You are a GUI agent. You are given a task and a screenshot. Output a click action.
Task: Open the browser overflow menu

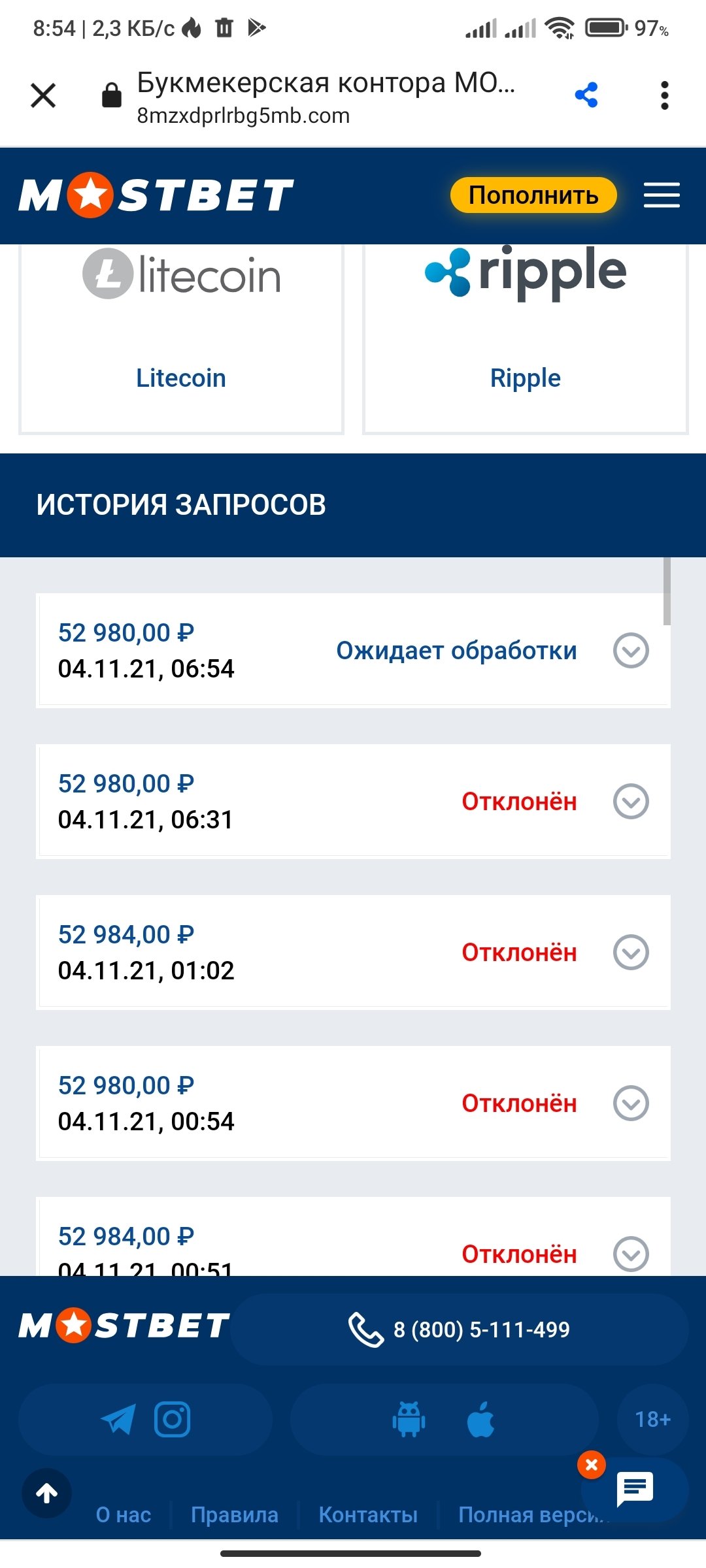pos(664,95)
